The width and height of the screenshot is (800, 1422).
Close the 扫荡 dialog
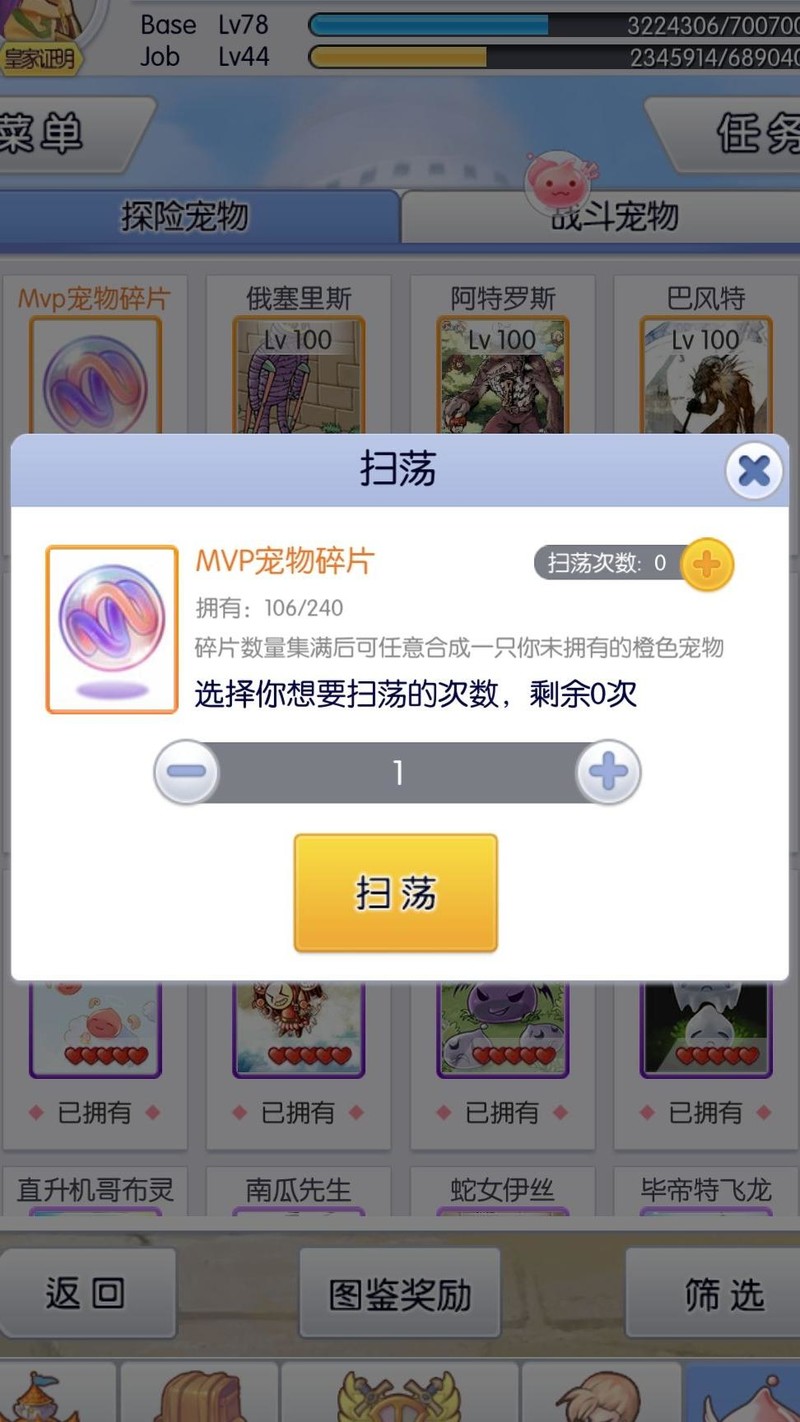[753, 470]
